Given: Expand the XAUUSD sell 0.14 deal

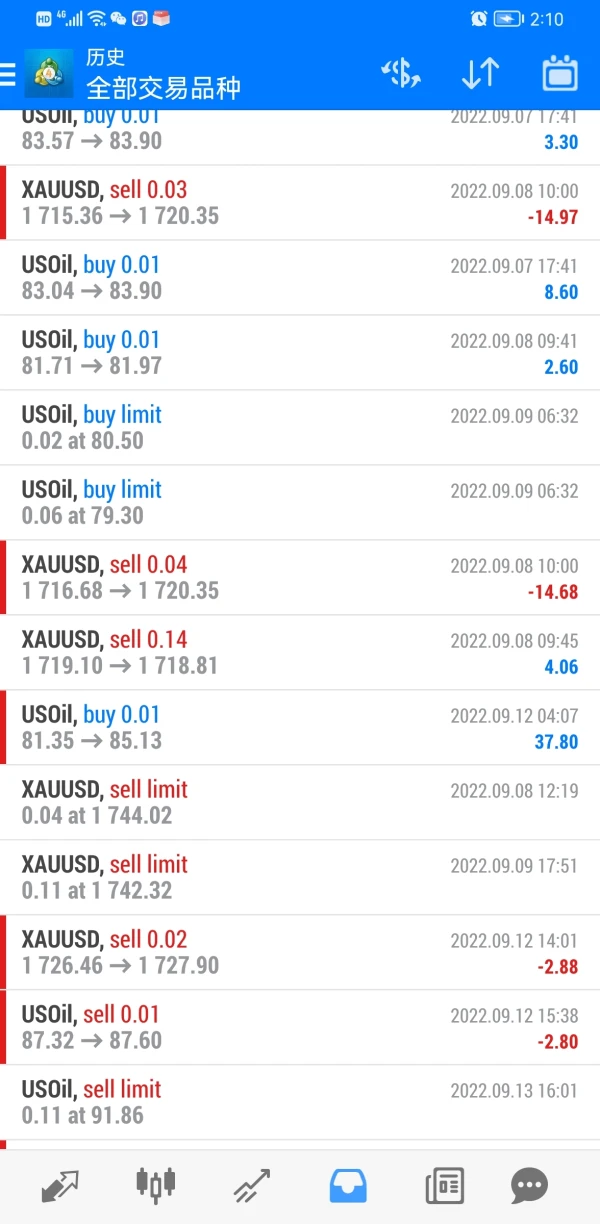Looking at the screenshot, I should 300,653.
